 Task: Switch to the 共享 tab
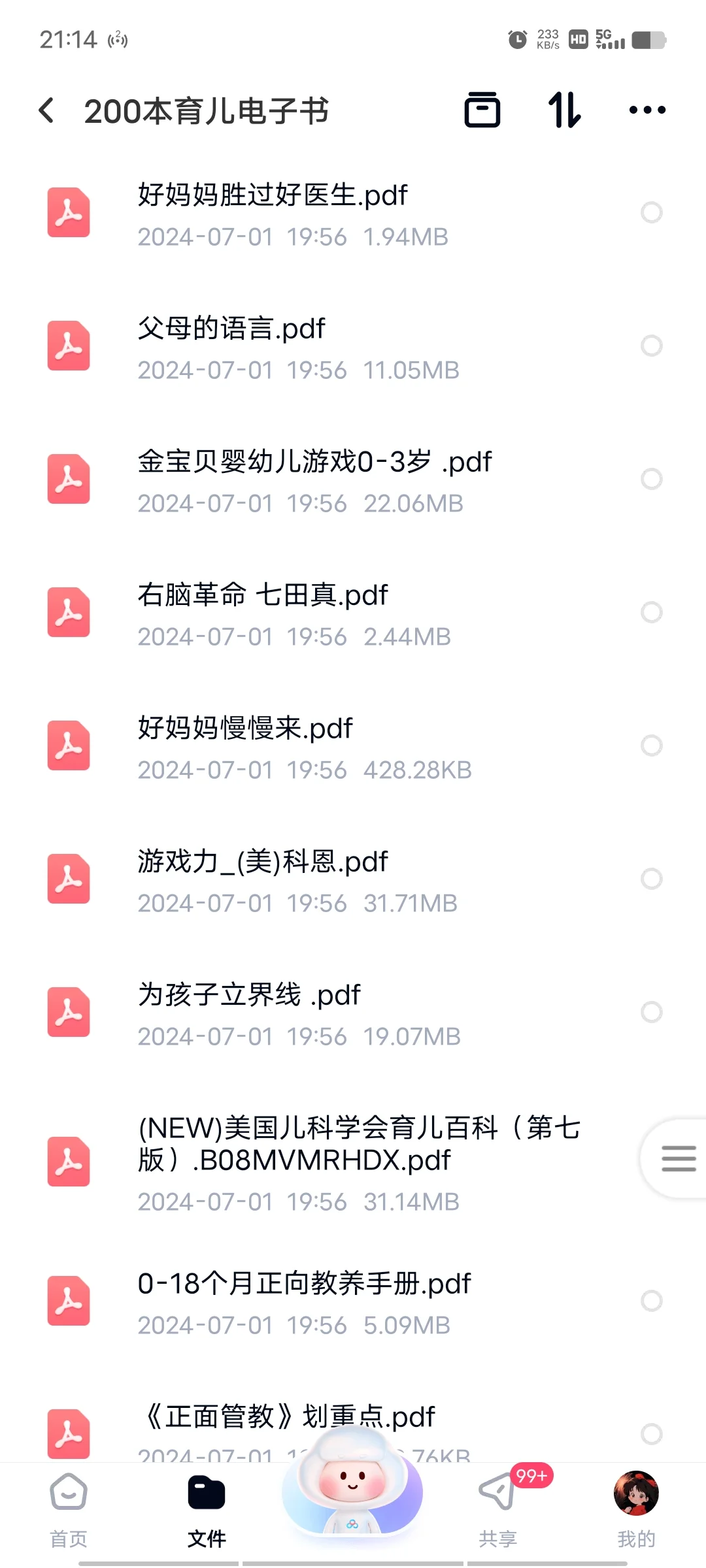tap(498, 1511)
